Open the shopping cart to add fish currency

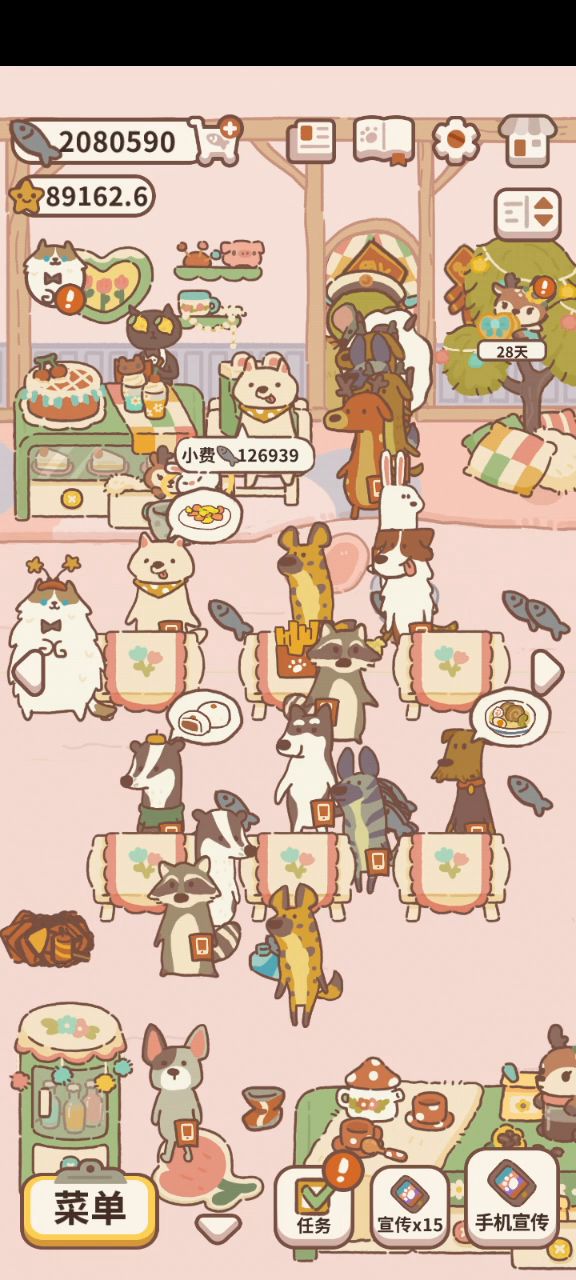point(217,140)
